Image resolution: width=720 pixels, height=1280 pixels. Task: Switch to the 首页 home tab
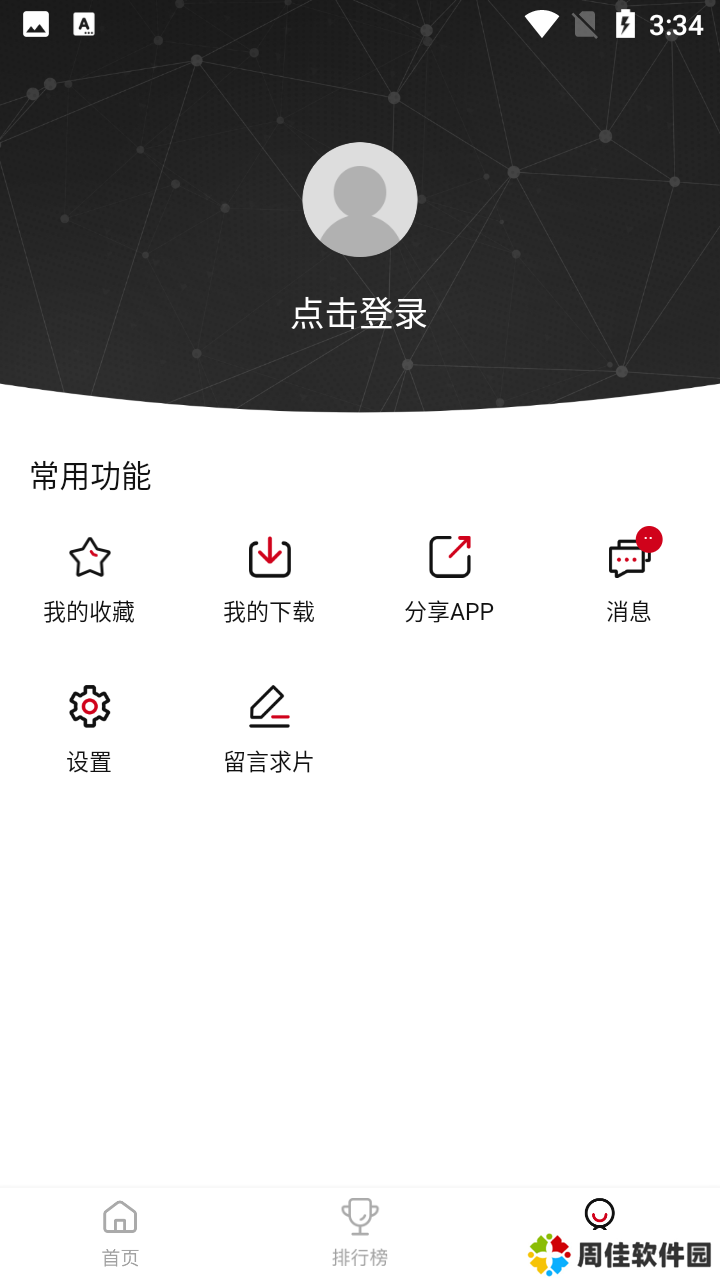120,1233
